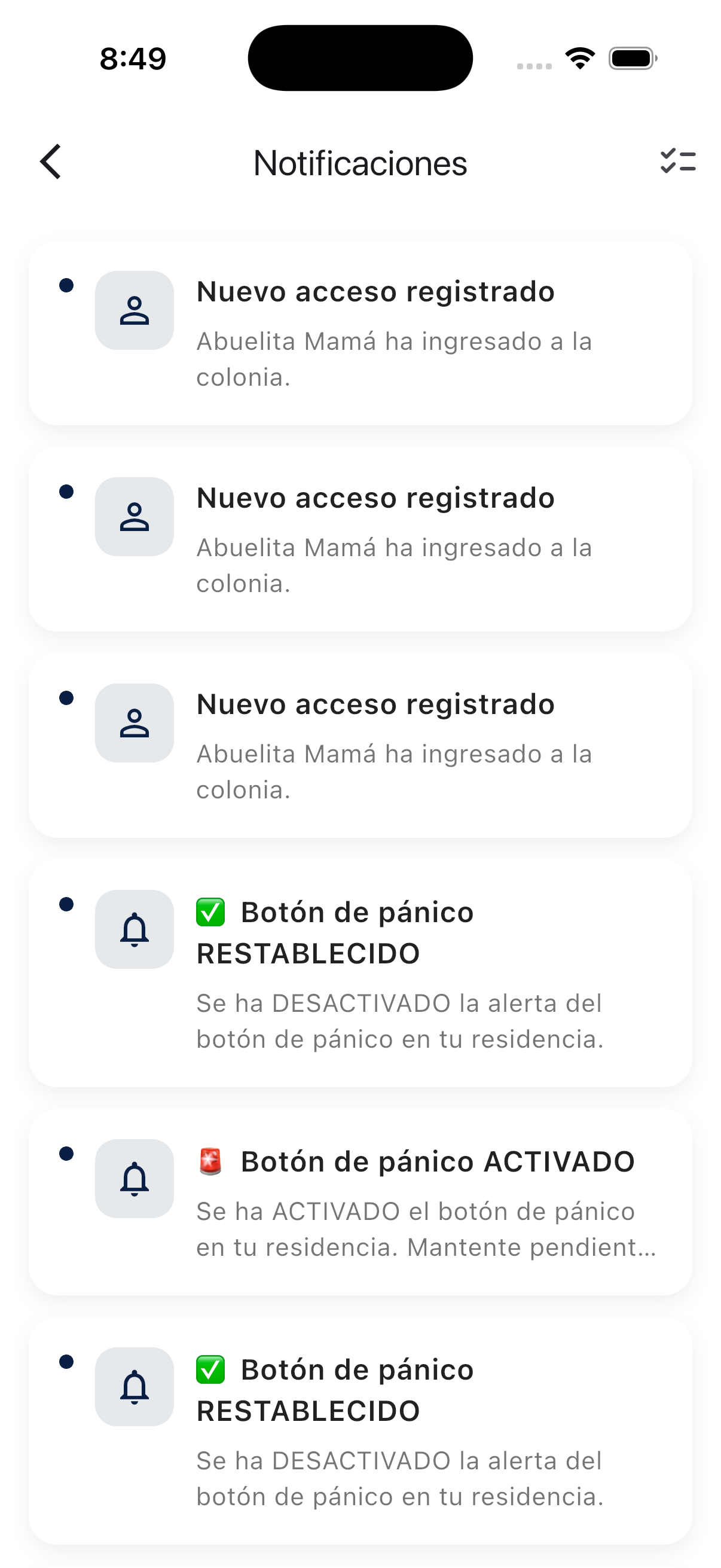The width and height of the screenshot is (721, 1568).
Task: Tap the unread dot on the bottom notification
Action: [x=66, y=1362]
